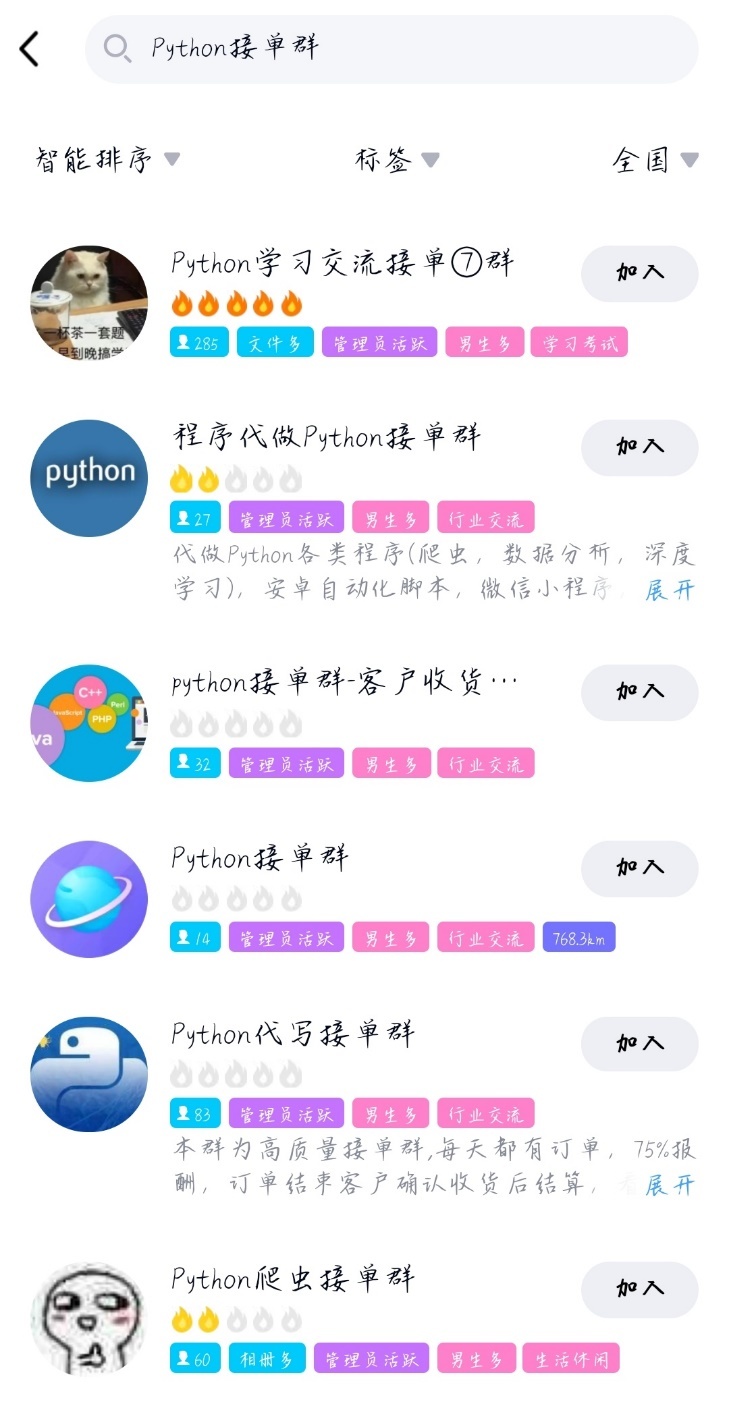The image size is (729, 1404).
Task: Expand the 程序代做Python接单群 description
Action: point(669,590)
